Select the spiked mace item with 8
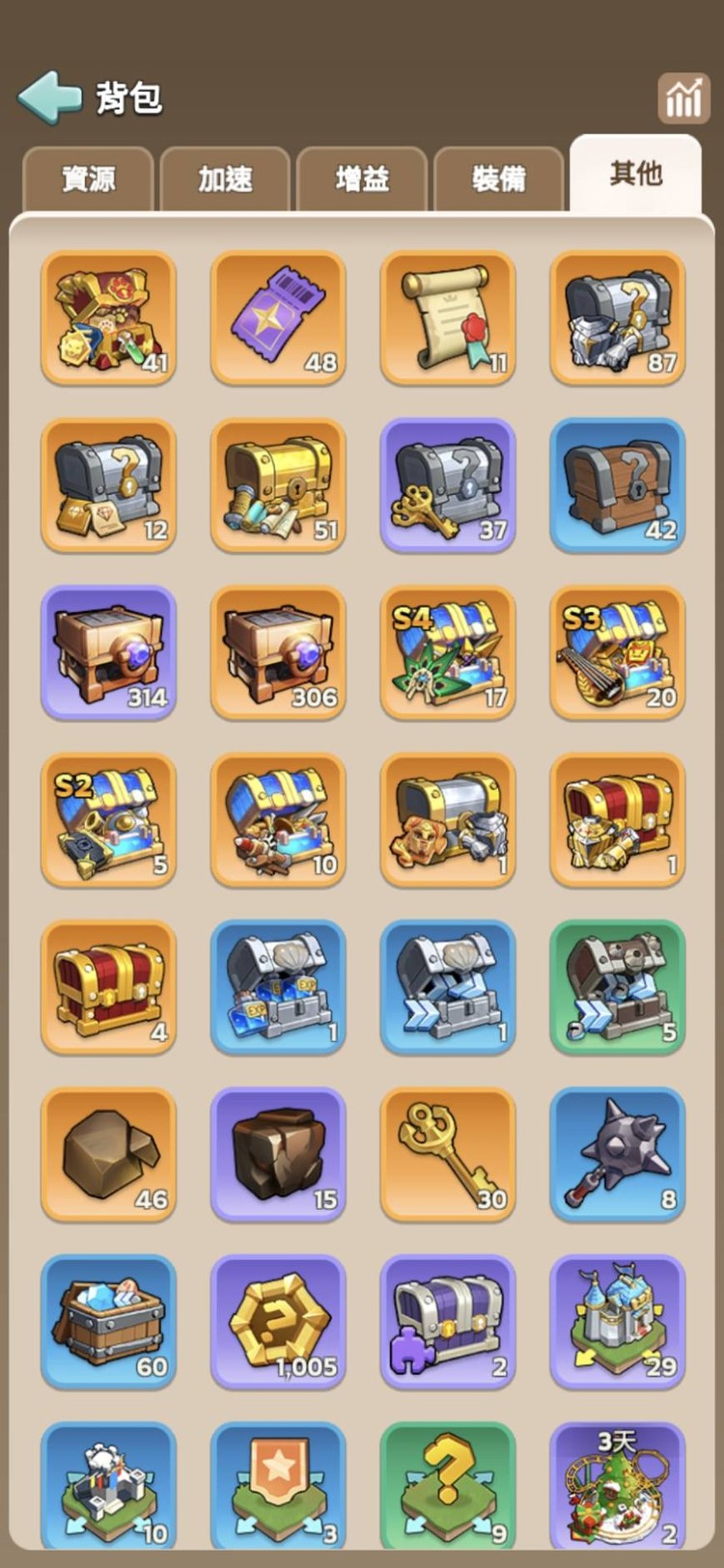 point(618,1154)
